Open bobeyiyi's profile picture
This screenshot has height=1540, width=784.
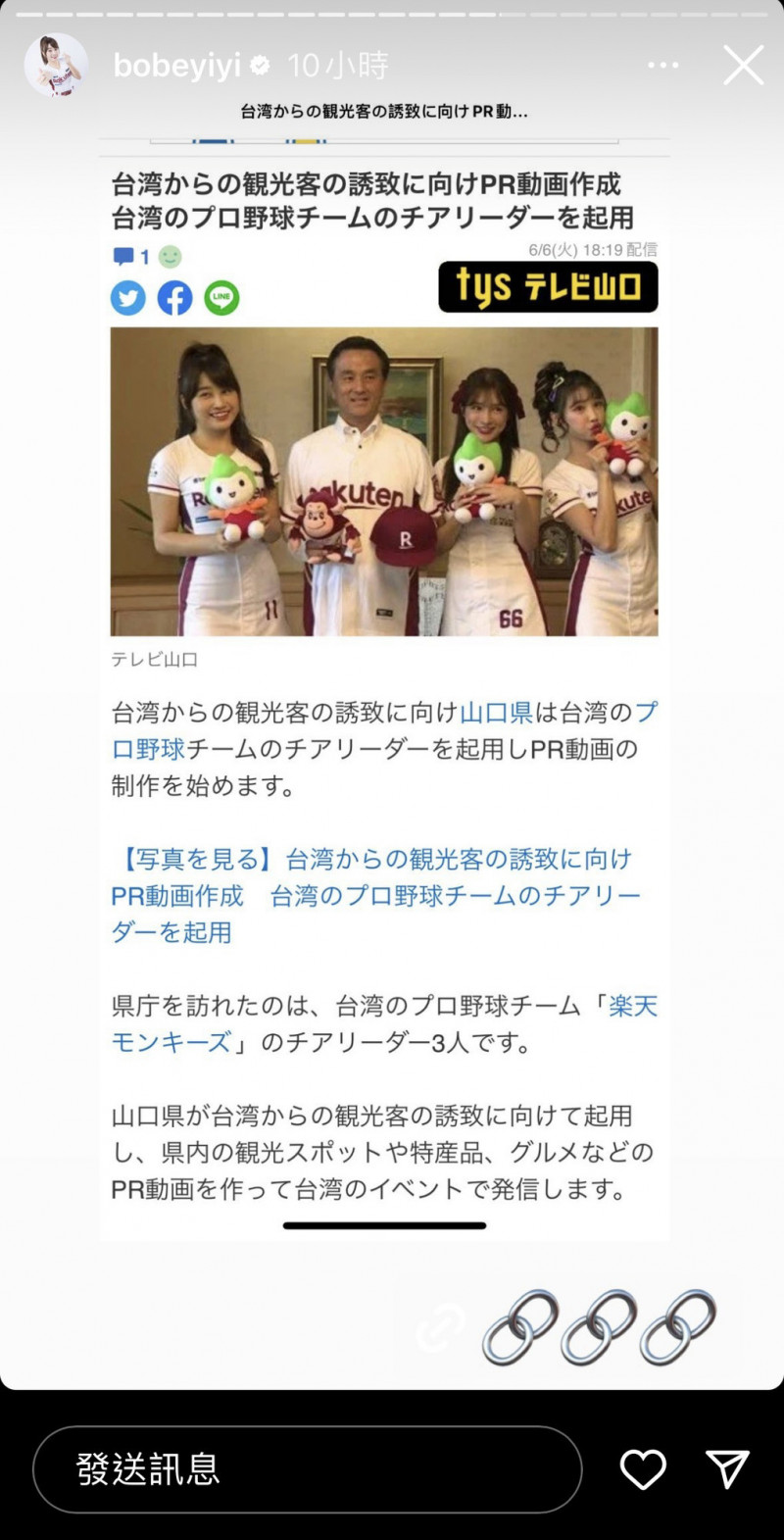57,66
